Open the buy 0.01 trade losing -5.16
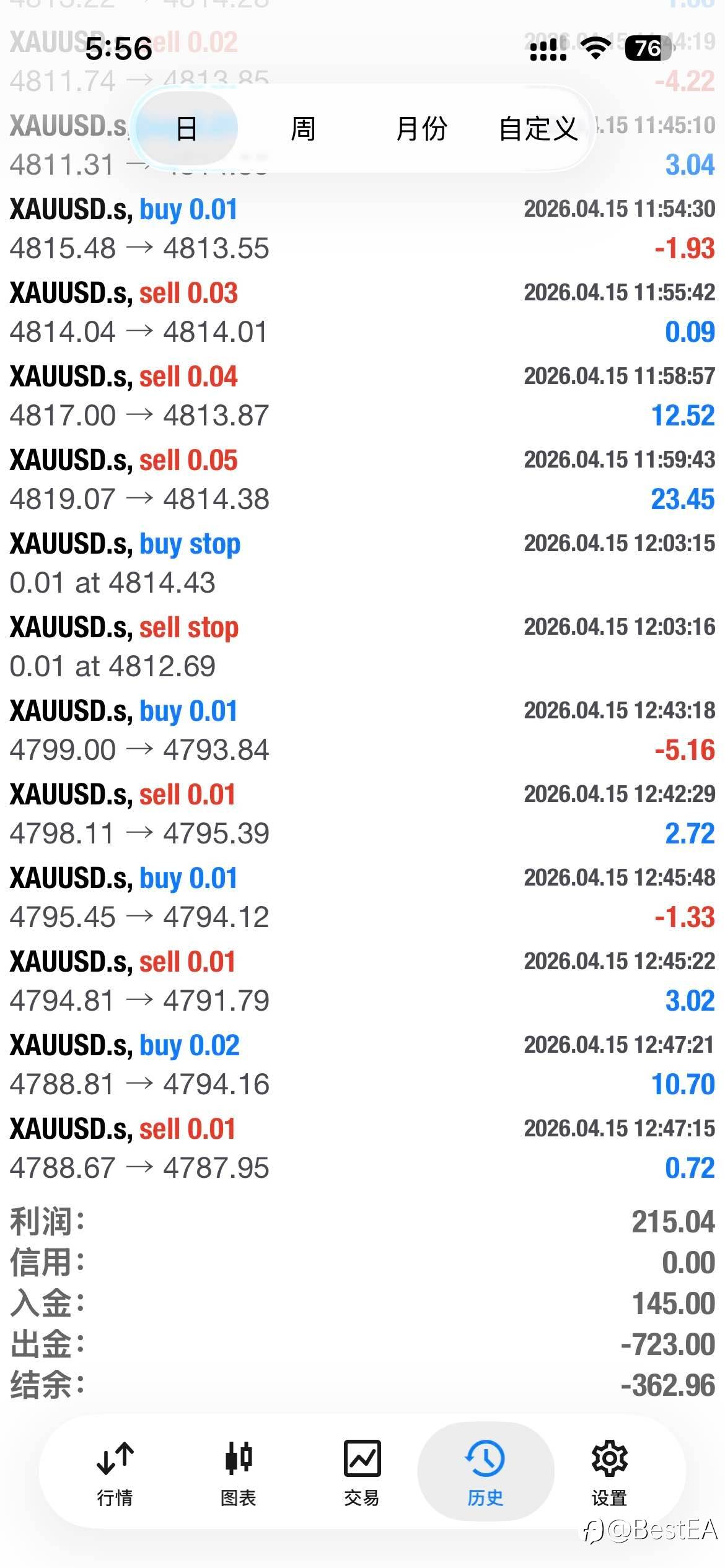The height and width of the screenshot is (1568, 725). tap(362, 730)
